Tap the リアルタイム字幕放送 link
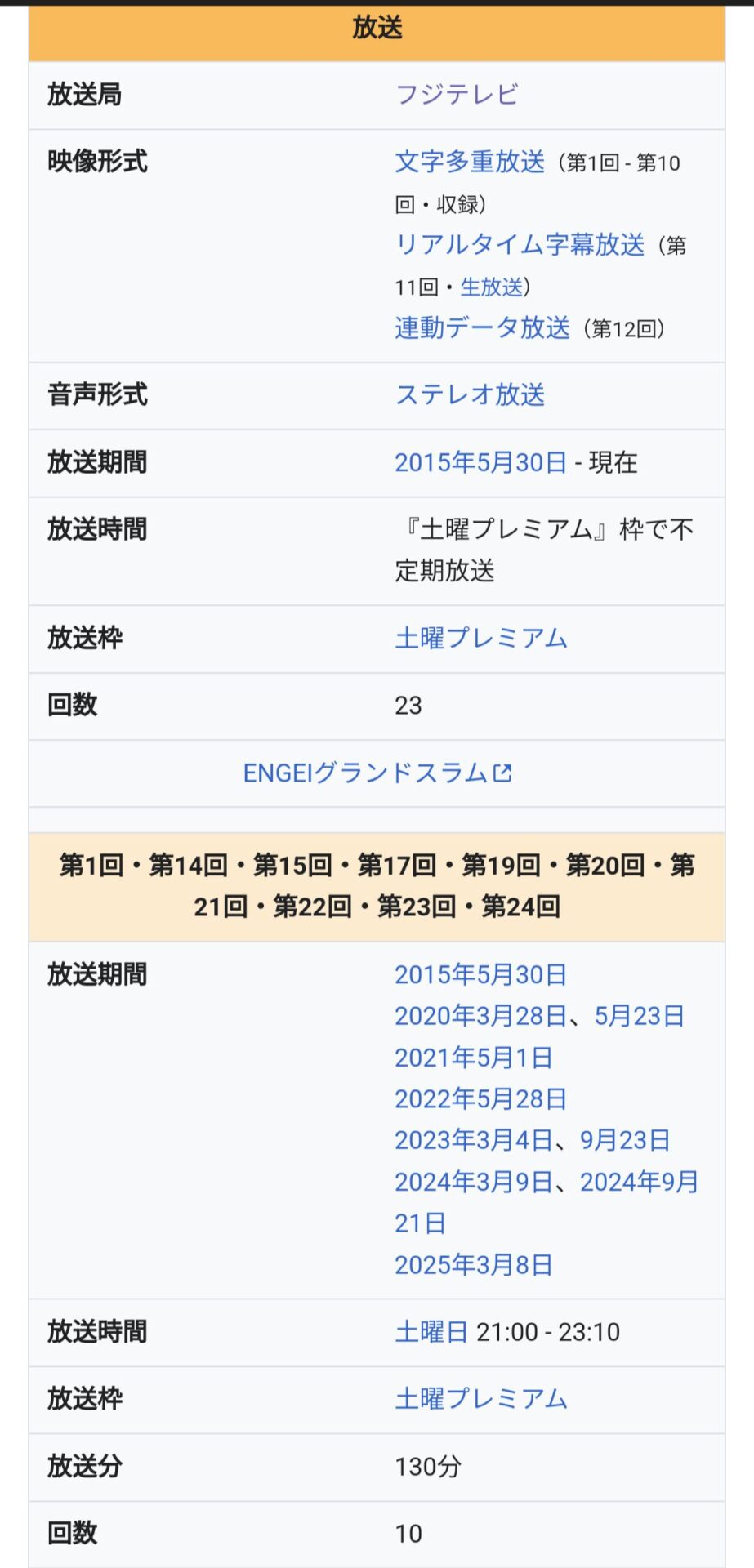Image resolution: width=754 pixels, height=1568 pixels. [520, 244]
